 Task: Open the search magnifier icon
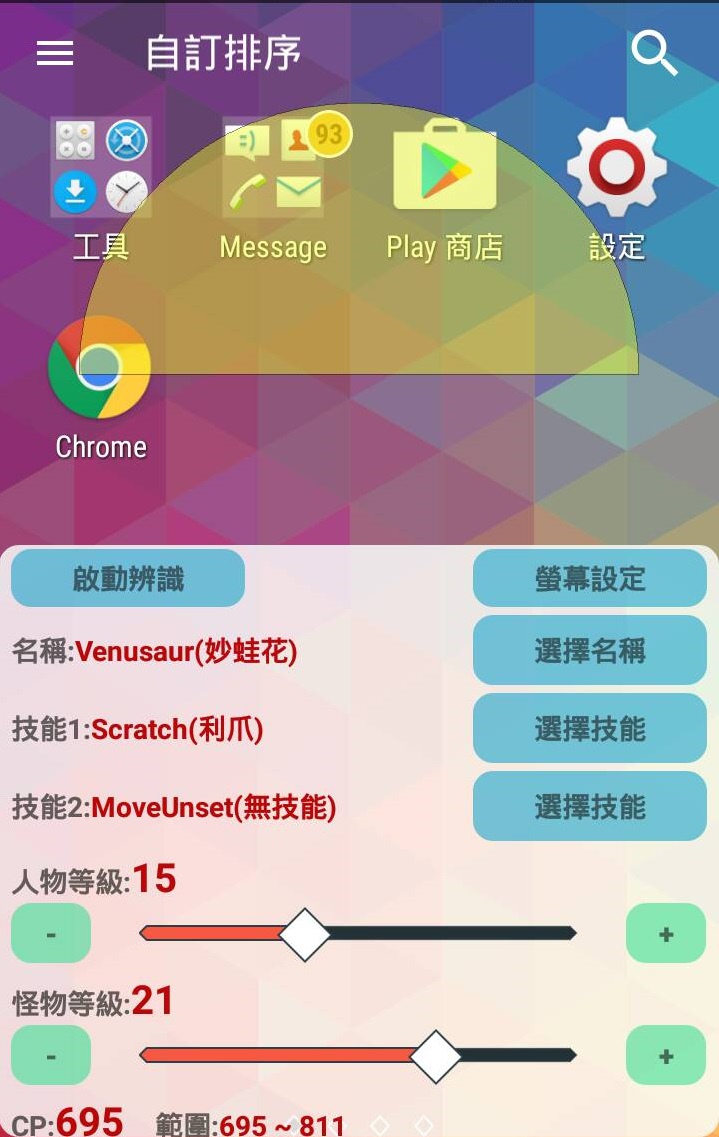coord(655,53)
